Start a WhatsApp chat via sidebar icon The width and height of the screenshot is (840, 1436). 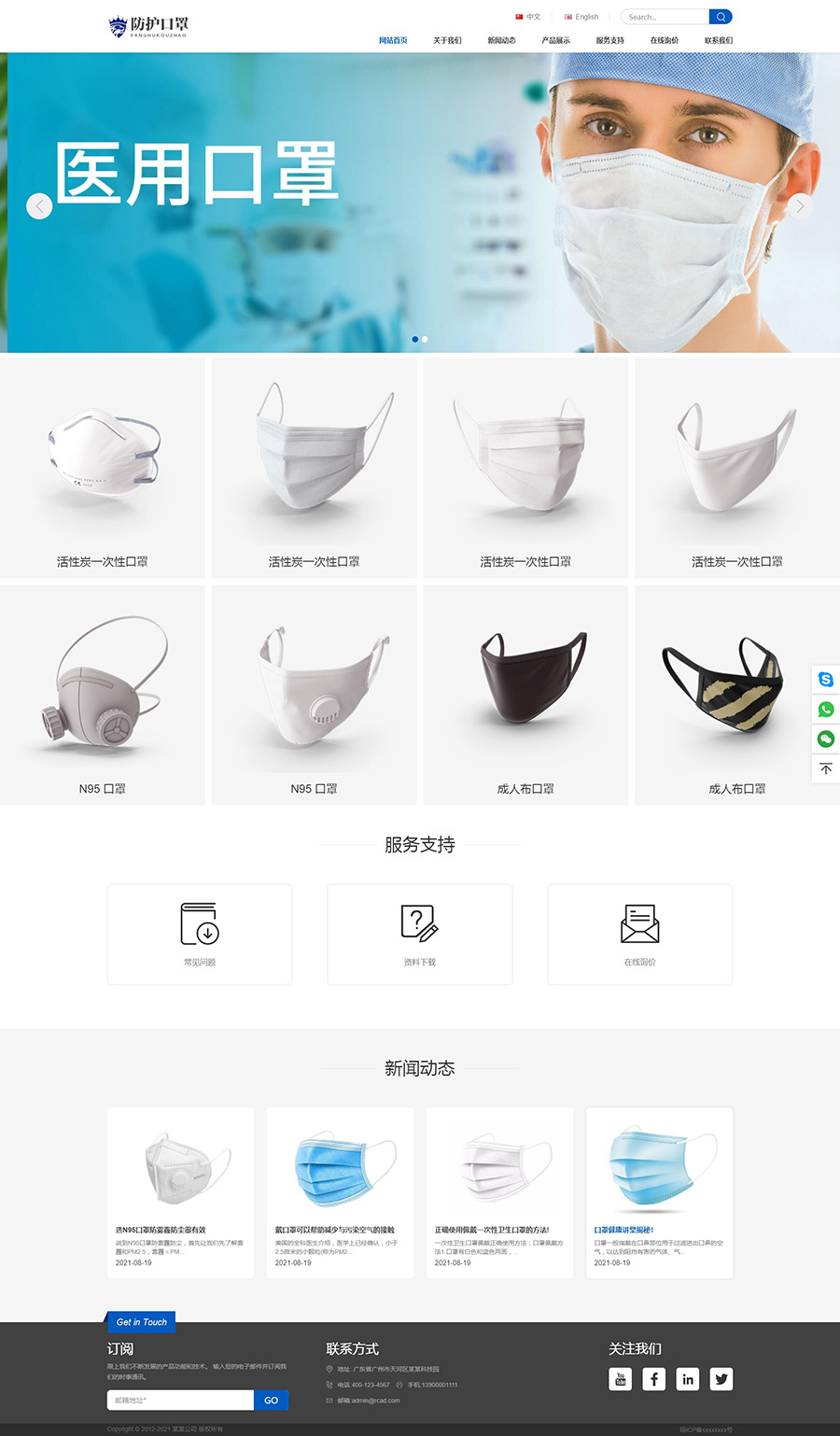(826, 709)
